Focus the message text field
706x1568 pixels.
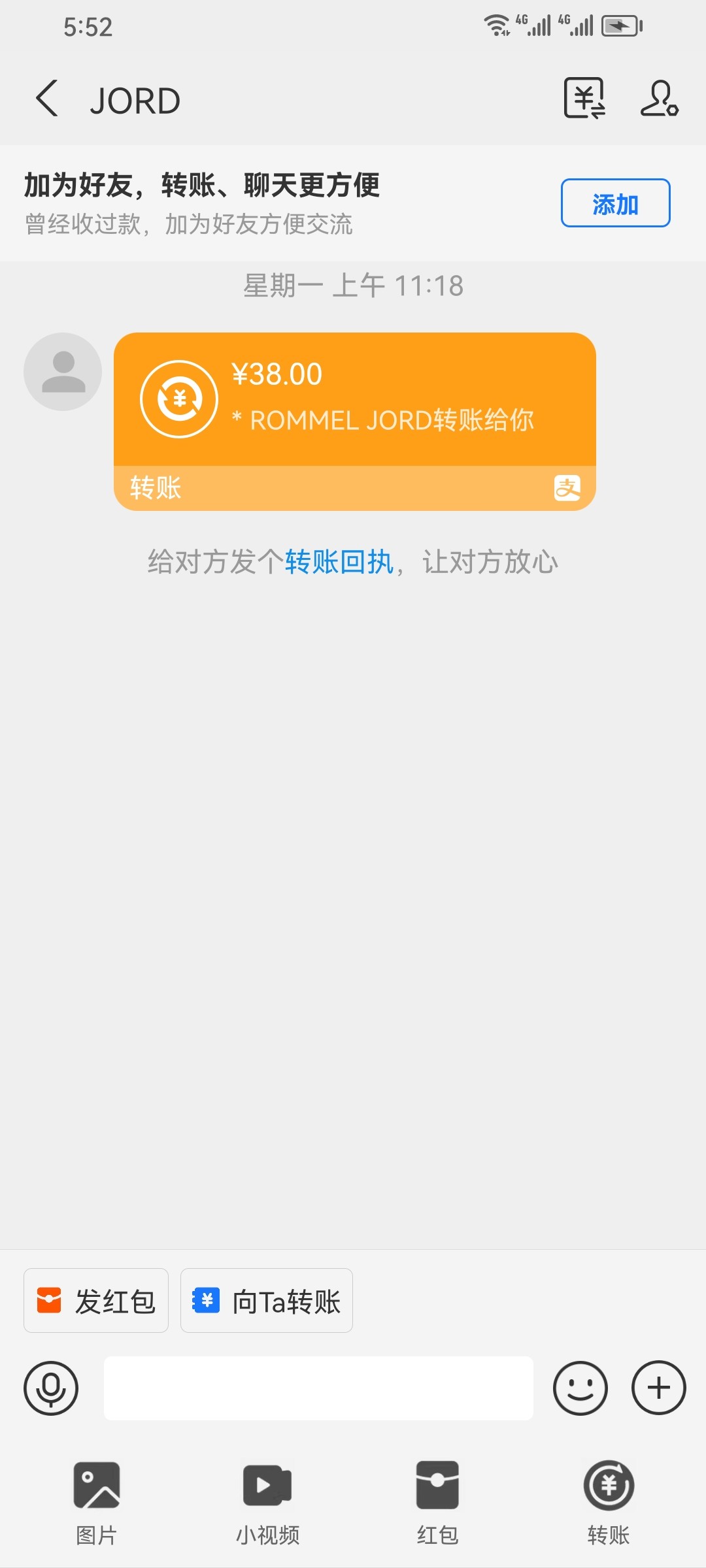tap(318, 1388)
